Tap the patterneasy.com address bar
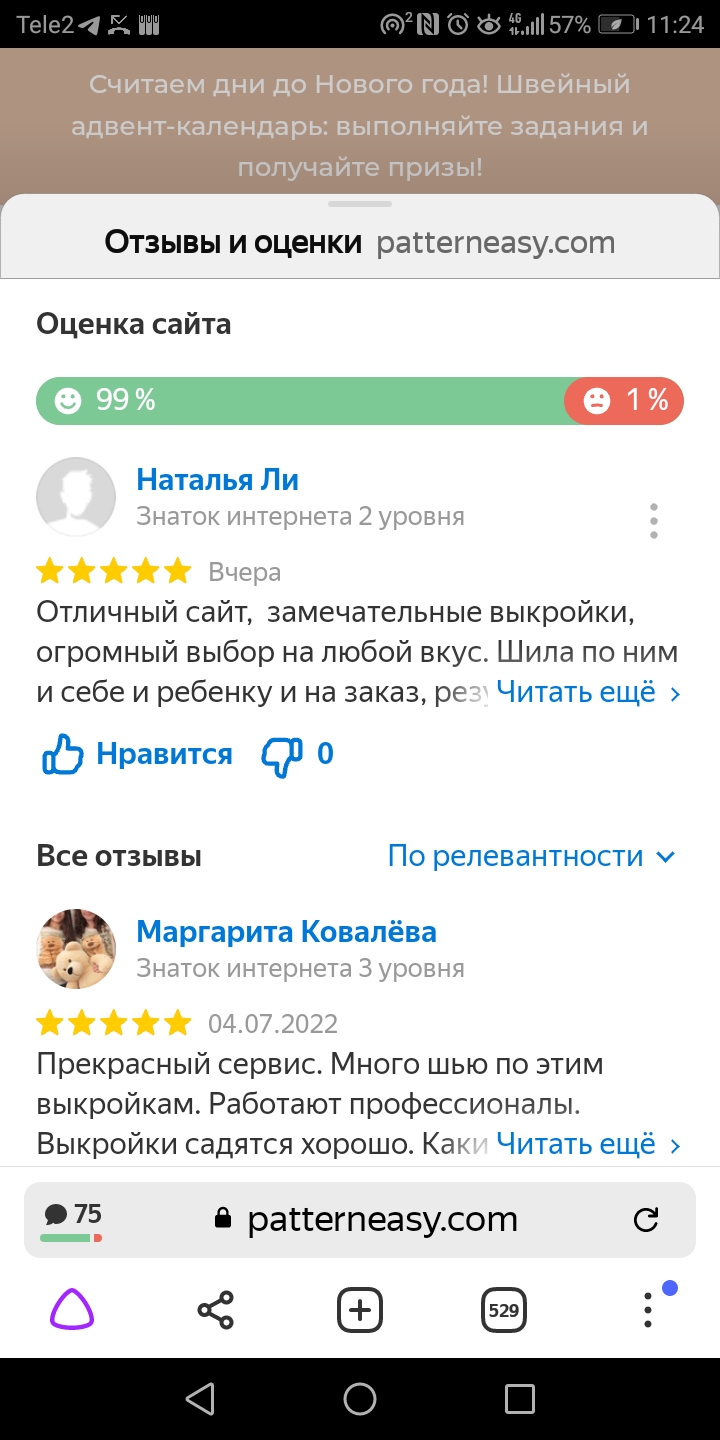Image resolution: width=720 pixels, height=1440 pixels. point(382,1219)
